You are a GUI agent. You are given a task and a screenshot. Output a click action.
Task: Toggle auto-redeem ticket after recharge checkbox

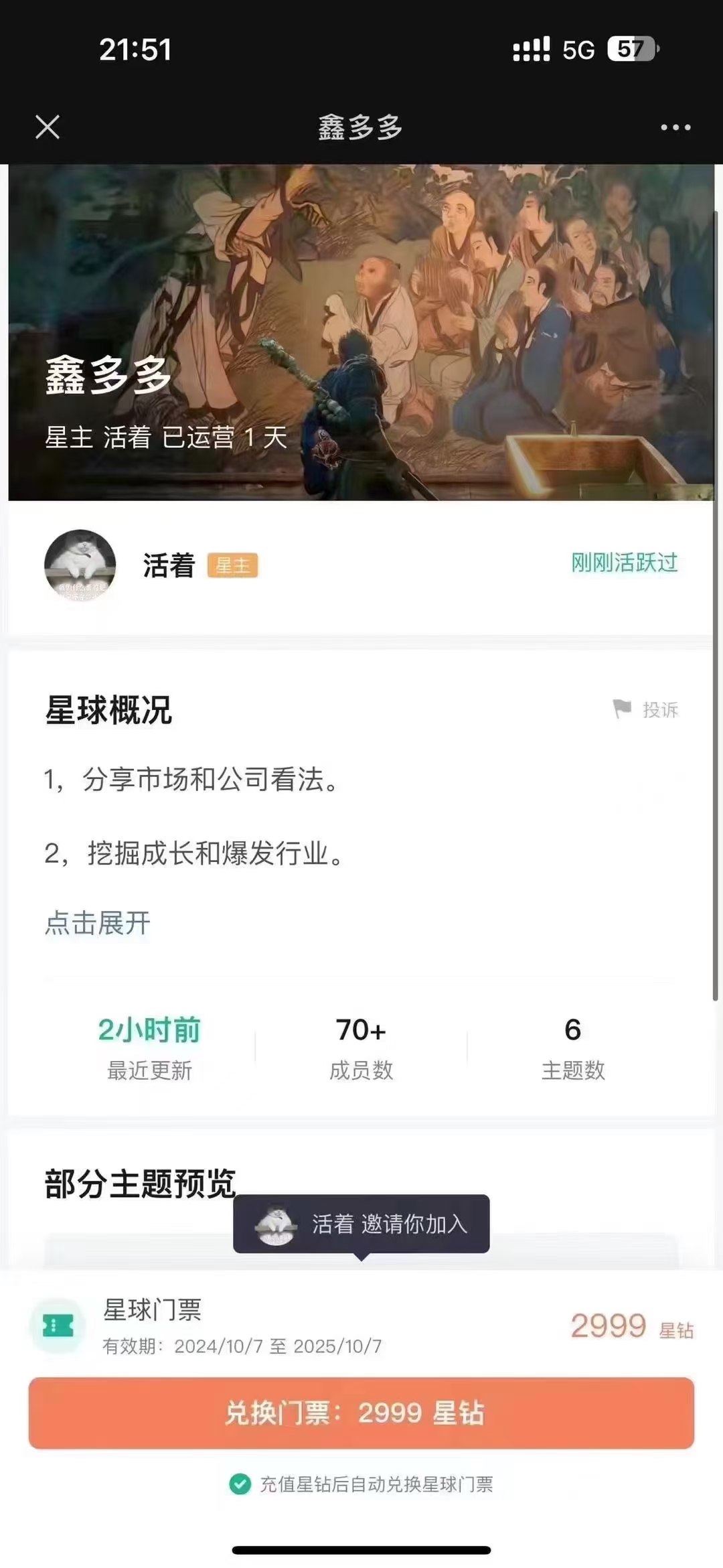pos(240,1484)
